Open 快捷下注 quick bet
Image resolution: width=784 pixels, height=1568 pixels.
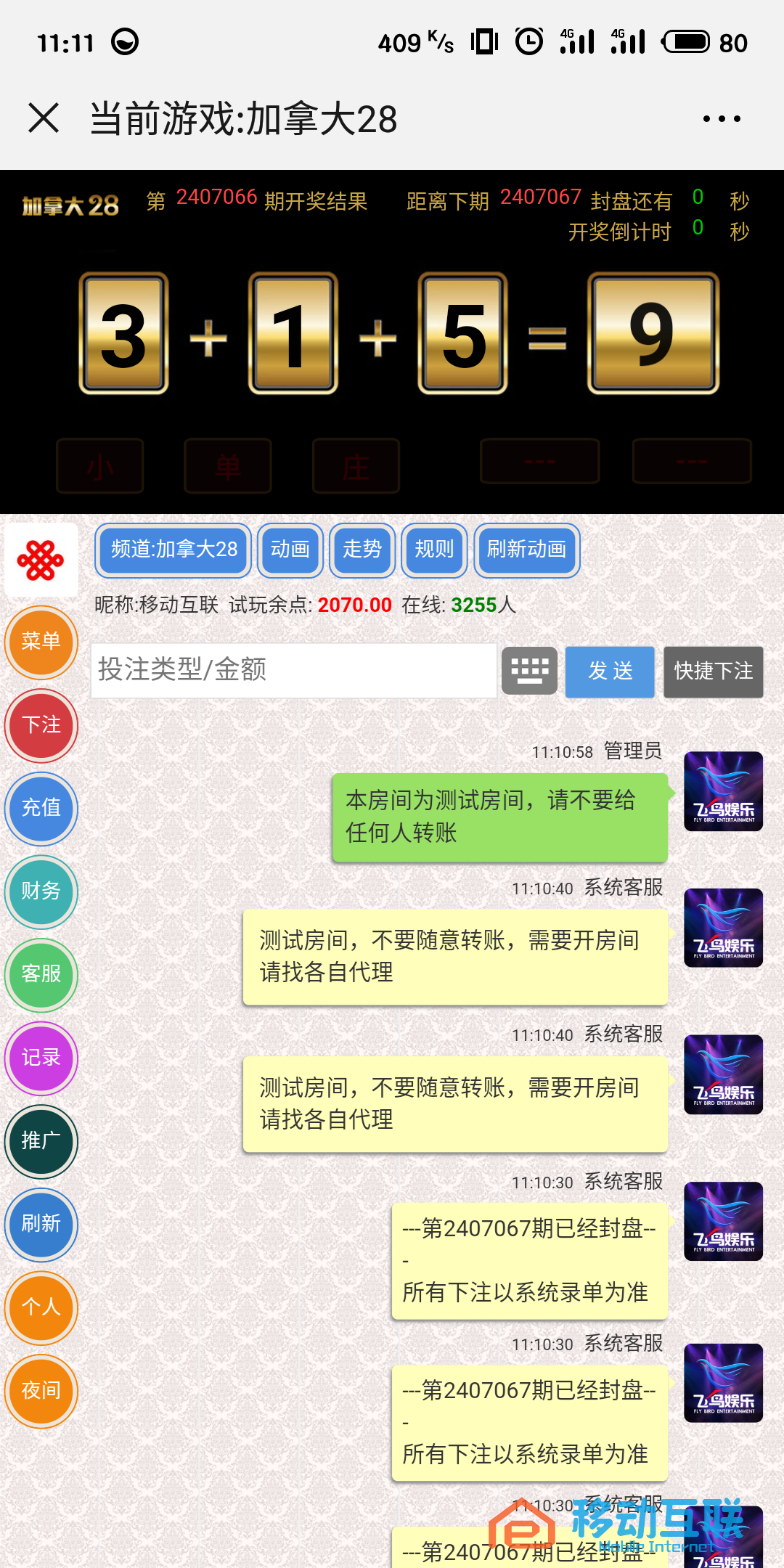pyautogui.click(x=713, y=671)
